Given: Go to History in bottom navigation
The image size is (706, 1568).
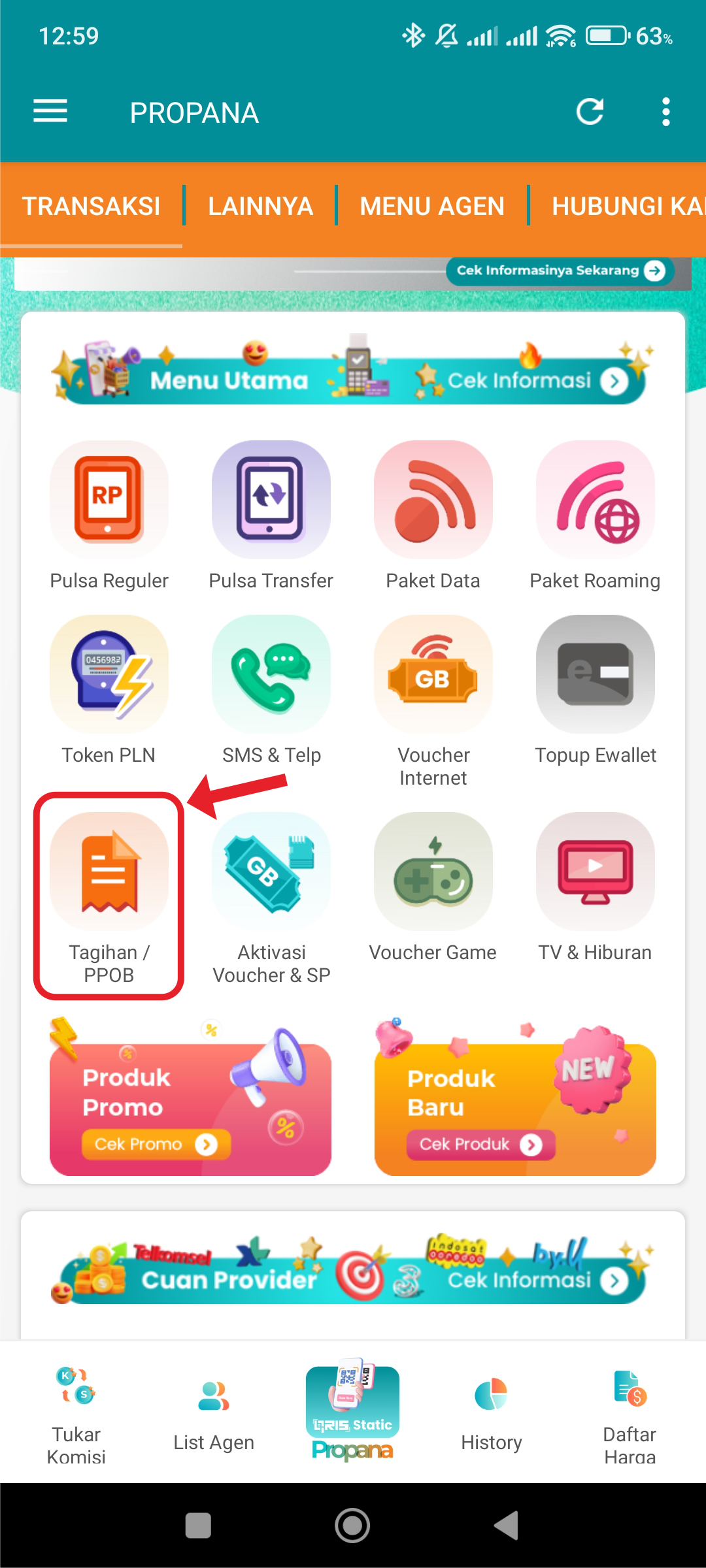Looking at the screenshot, I should tap(492, 1412).
